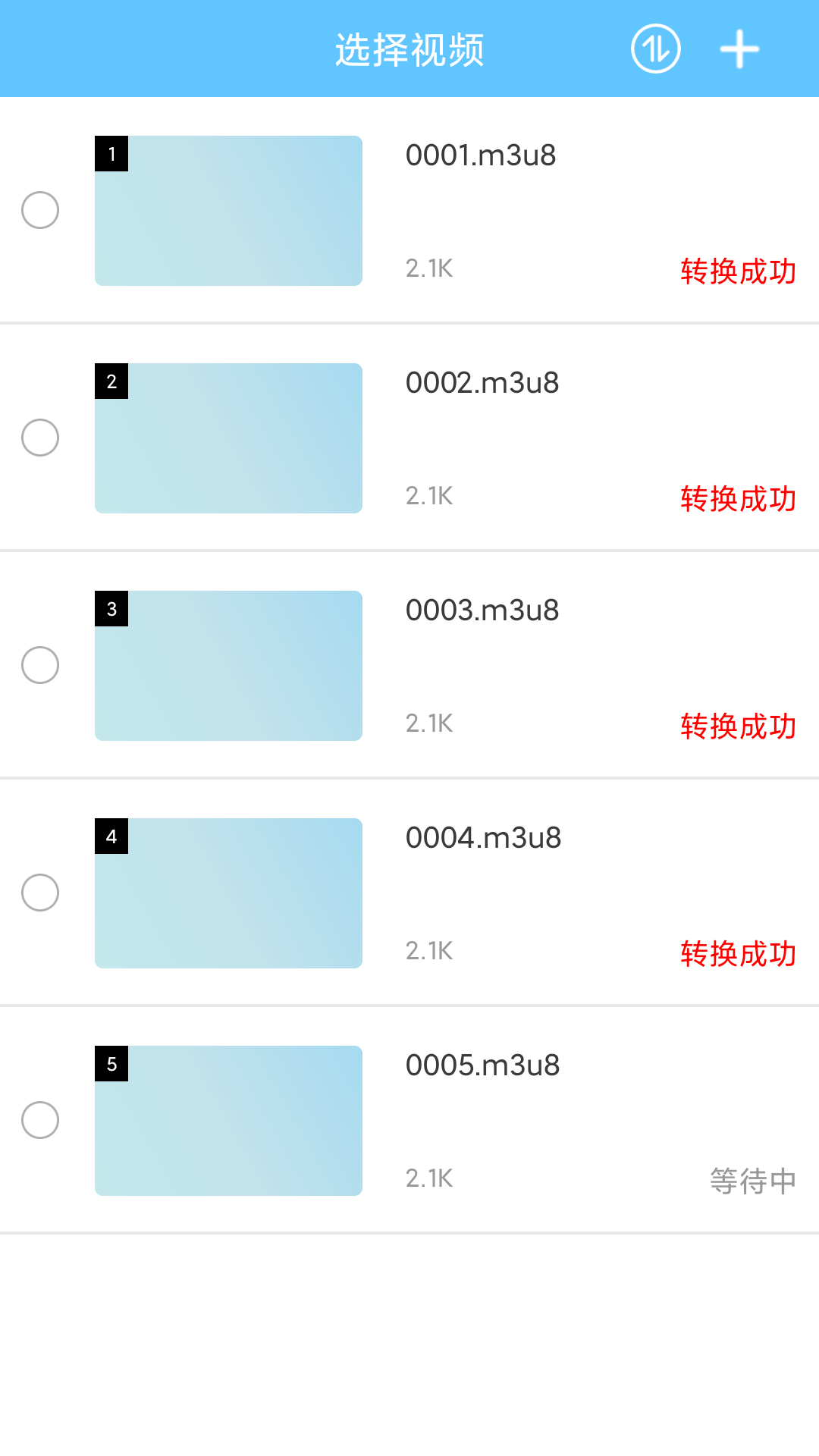Select the circle checkbox next to 0002.m3u8

coord(41,438)
